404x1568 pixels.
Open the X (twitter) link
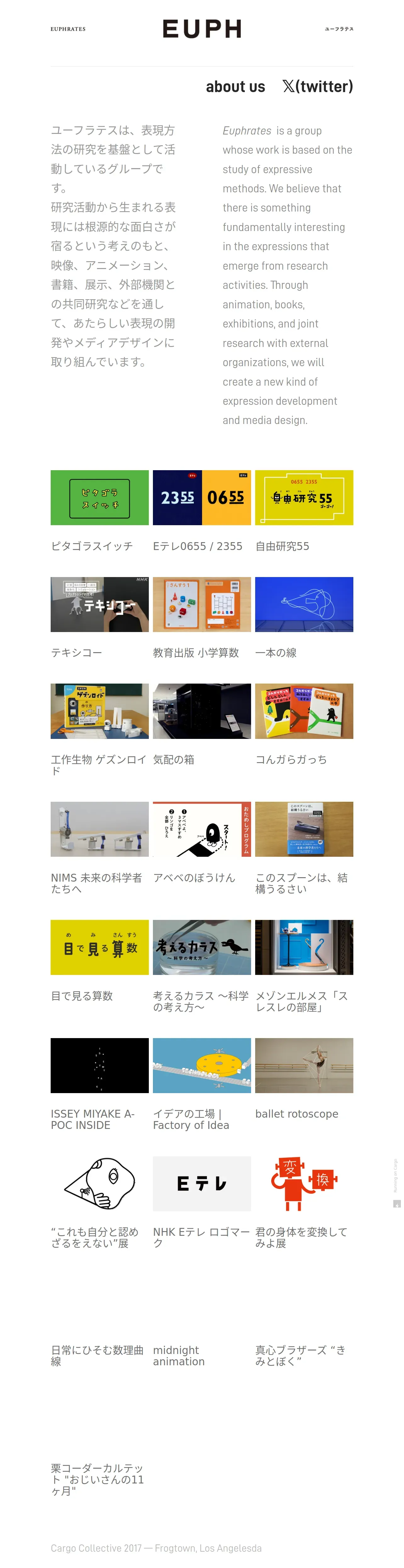[x=317, y=86]
